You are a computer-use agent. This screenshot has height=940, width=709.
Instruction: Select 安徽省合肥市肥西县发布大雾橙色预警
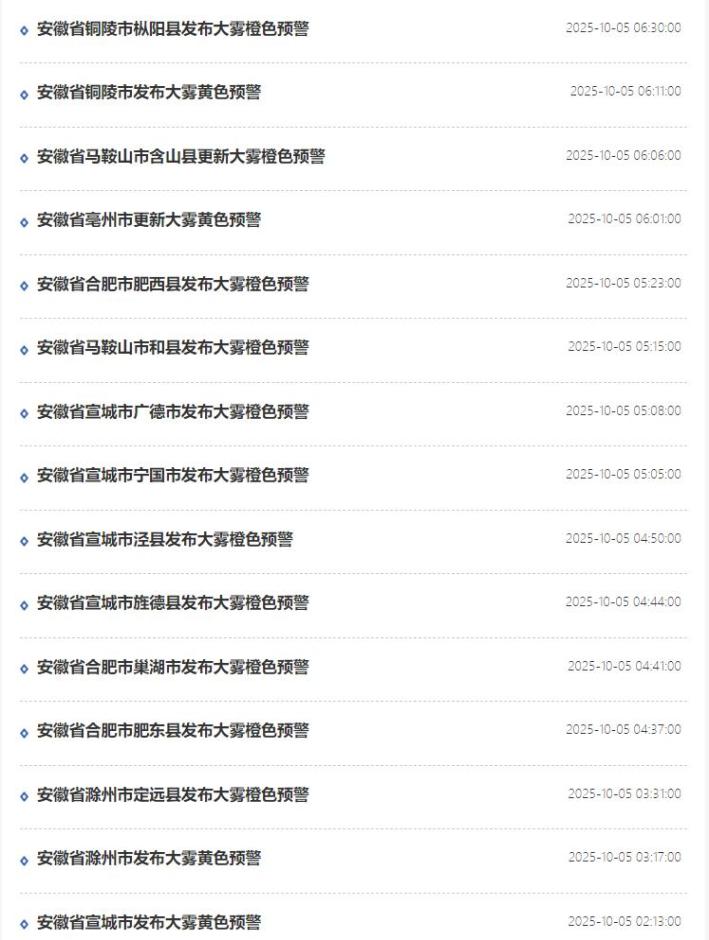point(172,284)
